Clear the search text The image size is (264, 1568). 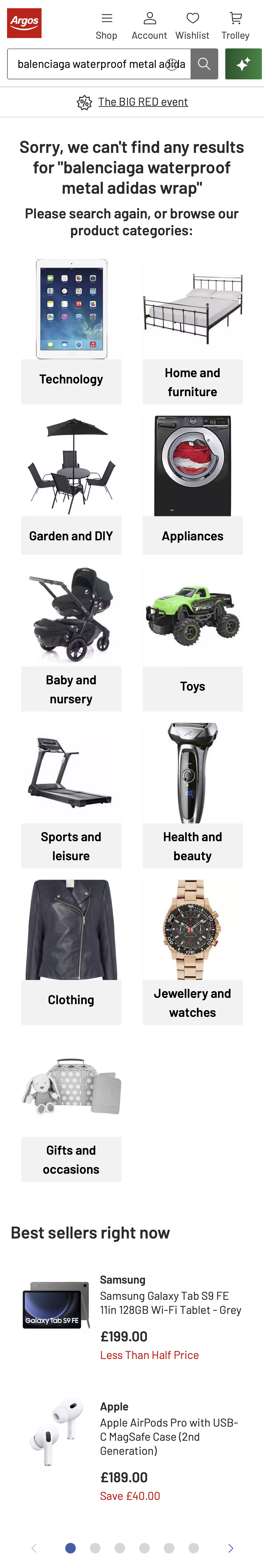point(172,64)
